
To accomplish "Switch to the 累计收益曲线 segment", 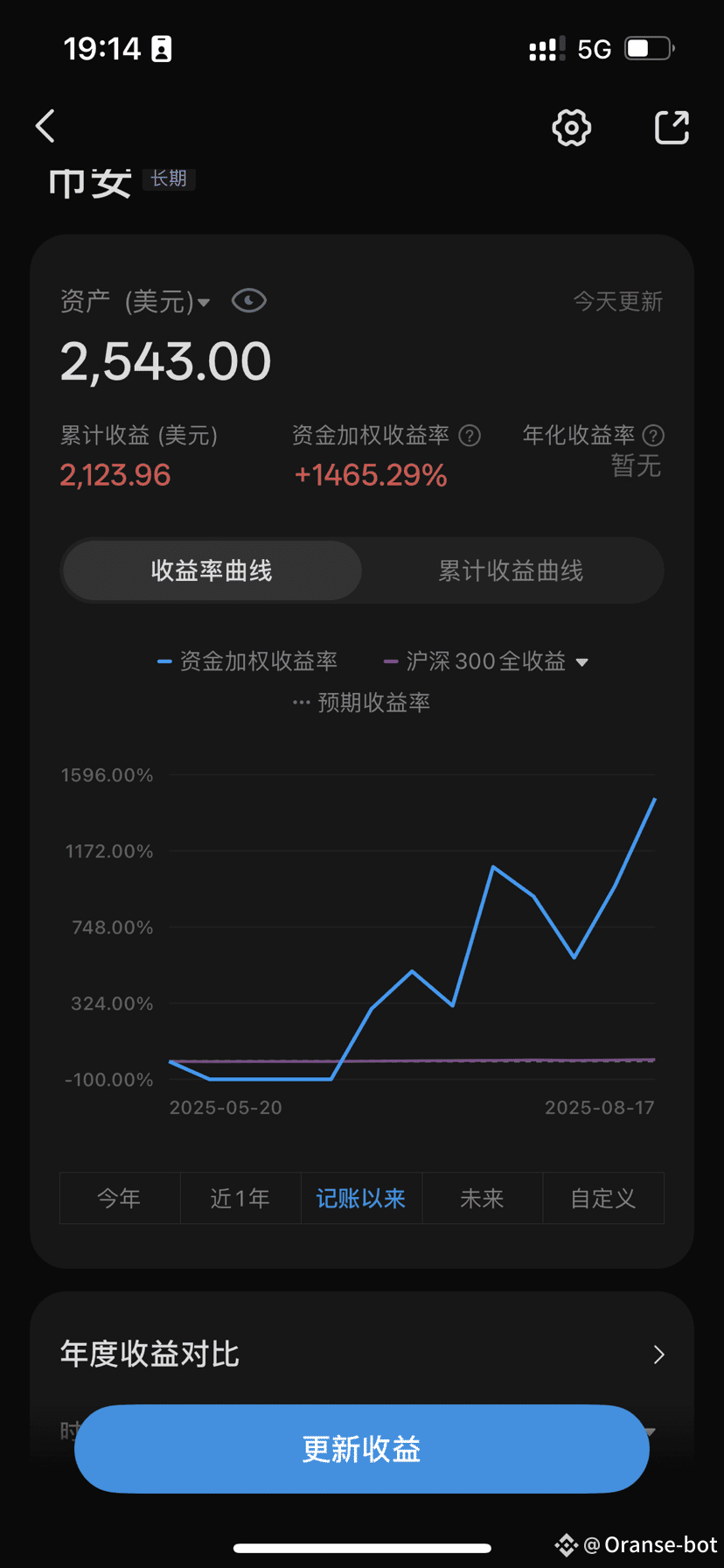I will pyautogui.click(x=512, y=570).
